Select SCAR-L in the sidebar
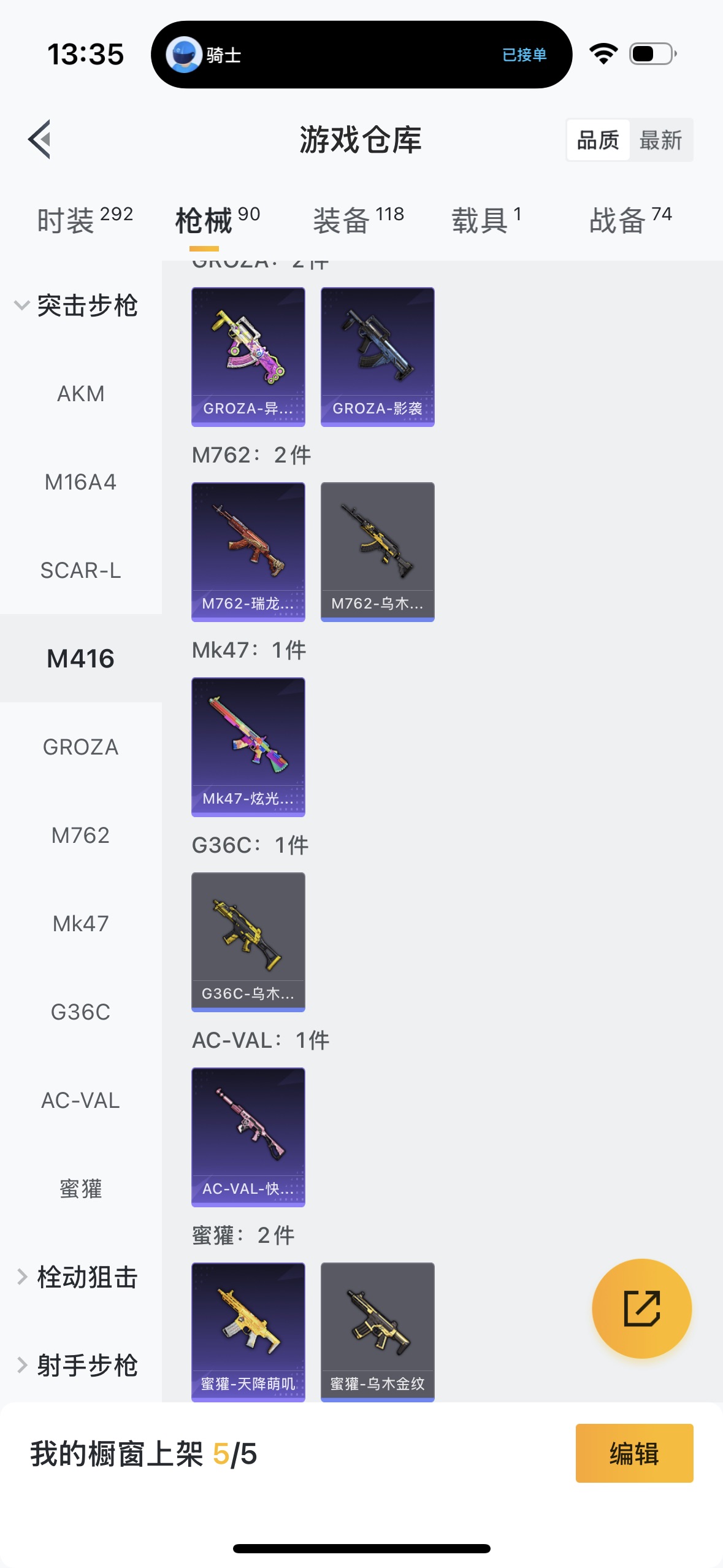Viewport: 723px width, 1568px height. point(81,571)
